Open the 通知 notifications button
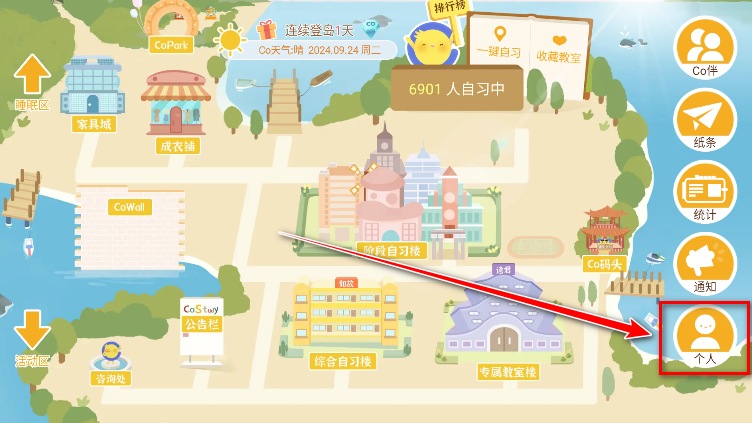Image resolution: width=752 pixels, height=423 pixels. click(705, 263)
